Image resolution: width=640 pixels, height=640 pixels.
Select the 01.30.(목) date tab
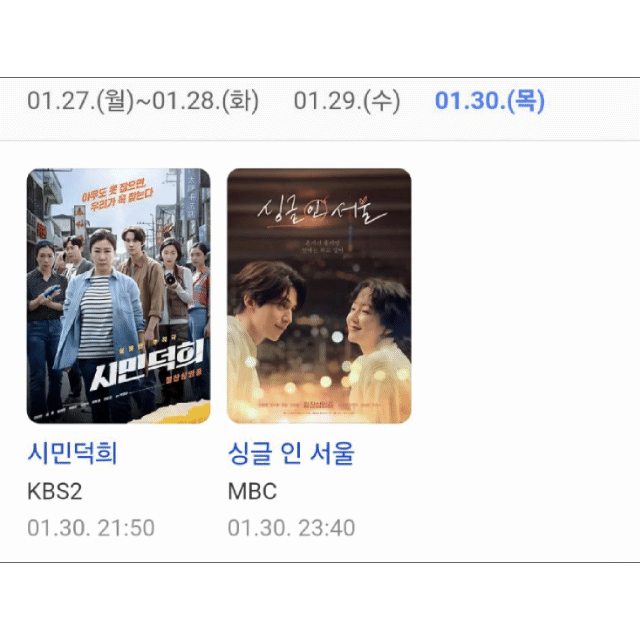[489, 101]
